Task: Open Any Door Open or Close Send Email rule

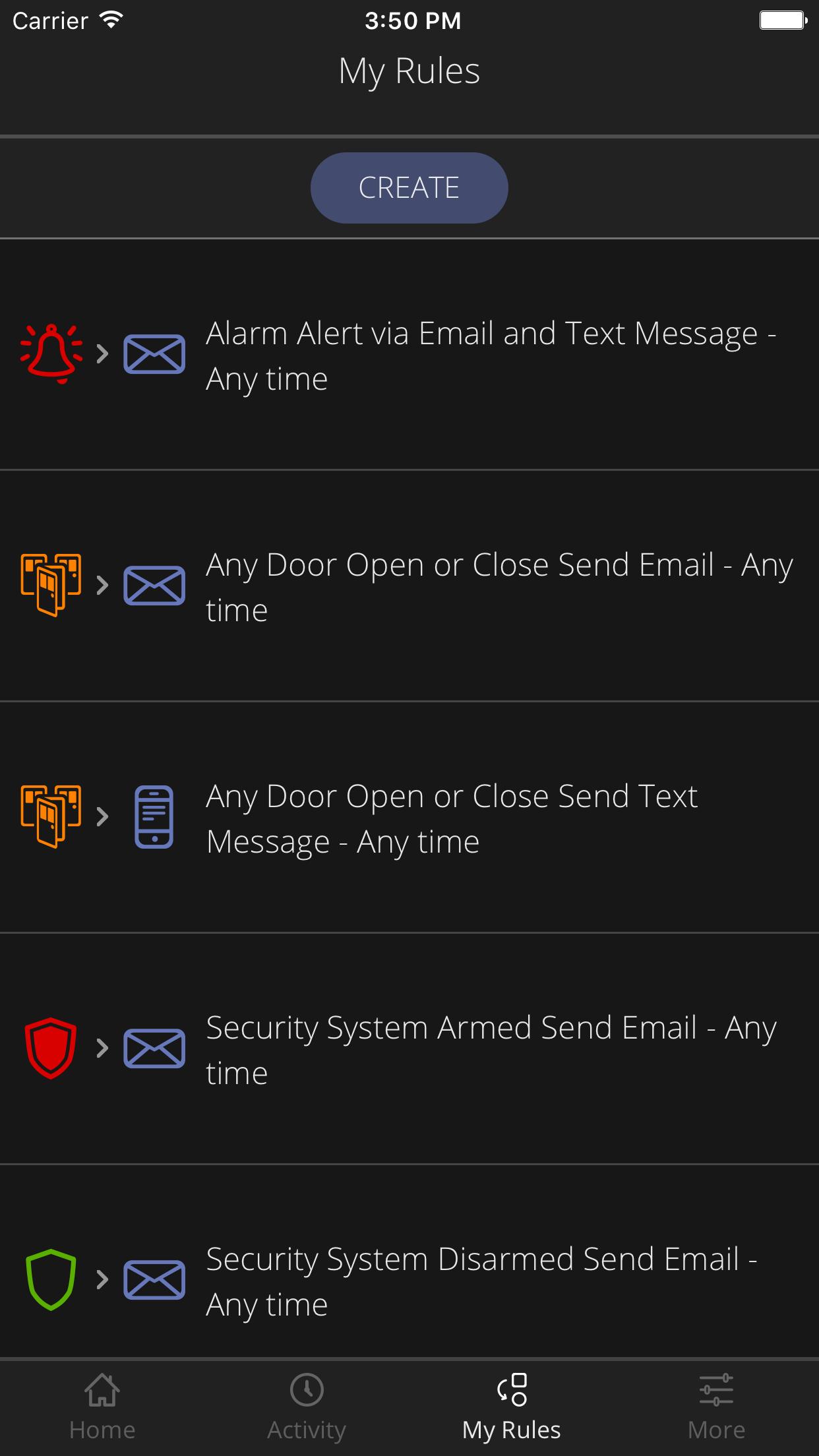Action: click(x=499, y=587)
